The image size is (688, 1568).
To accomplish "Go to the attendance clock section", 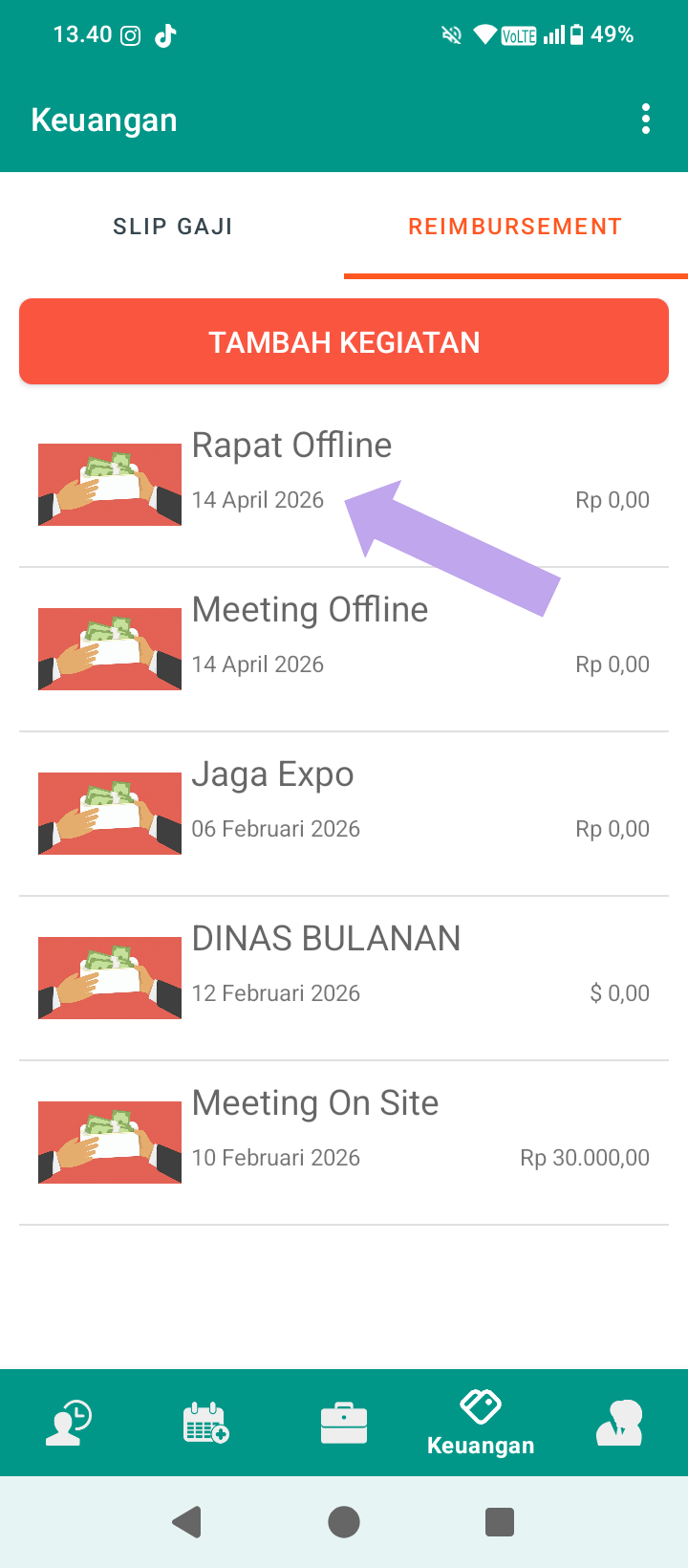I will point(69,1423).
